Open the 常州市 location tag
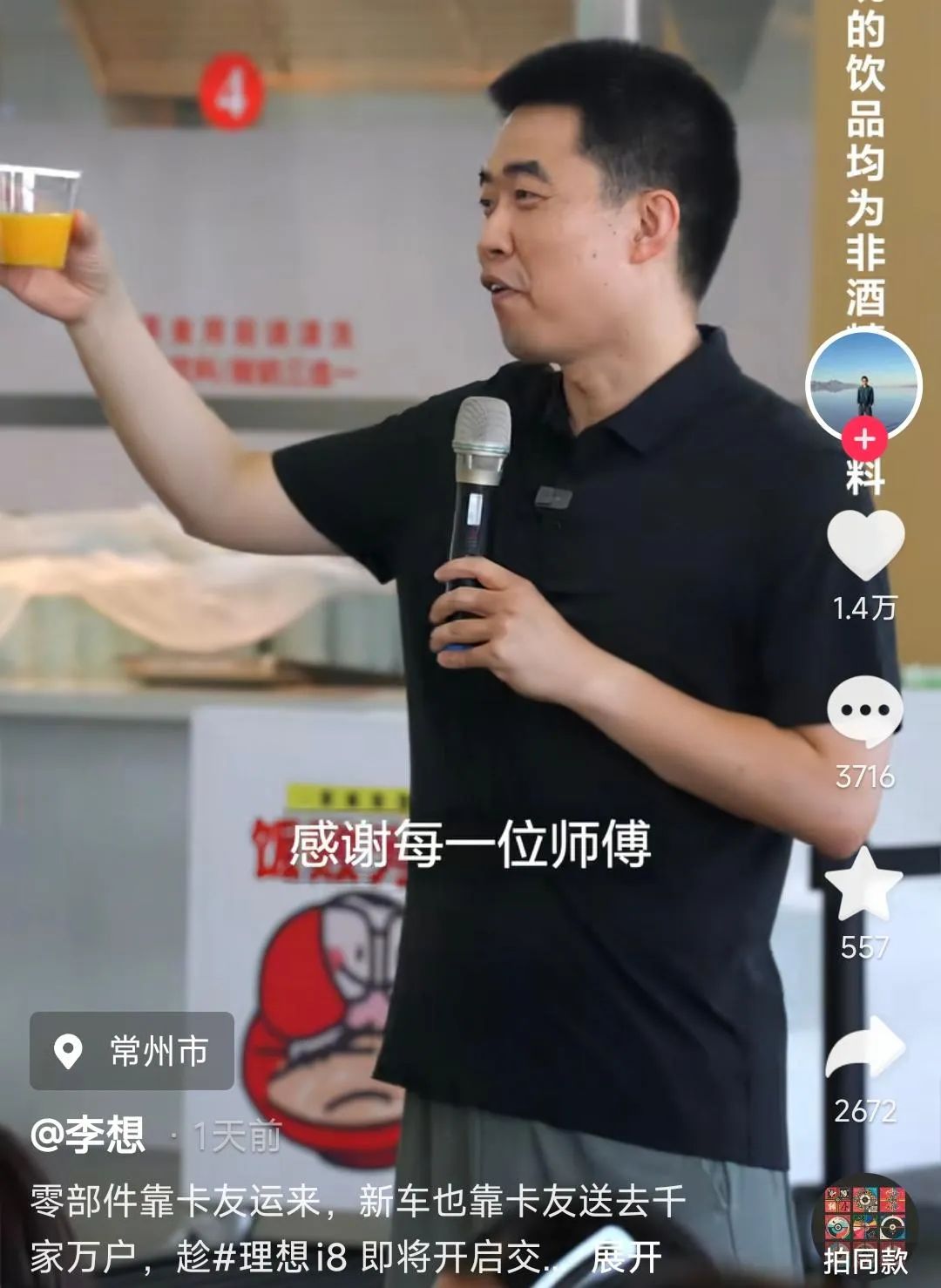941x1288 pixels. tap(132, 1051)
